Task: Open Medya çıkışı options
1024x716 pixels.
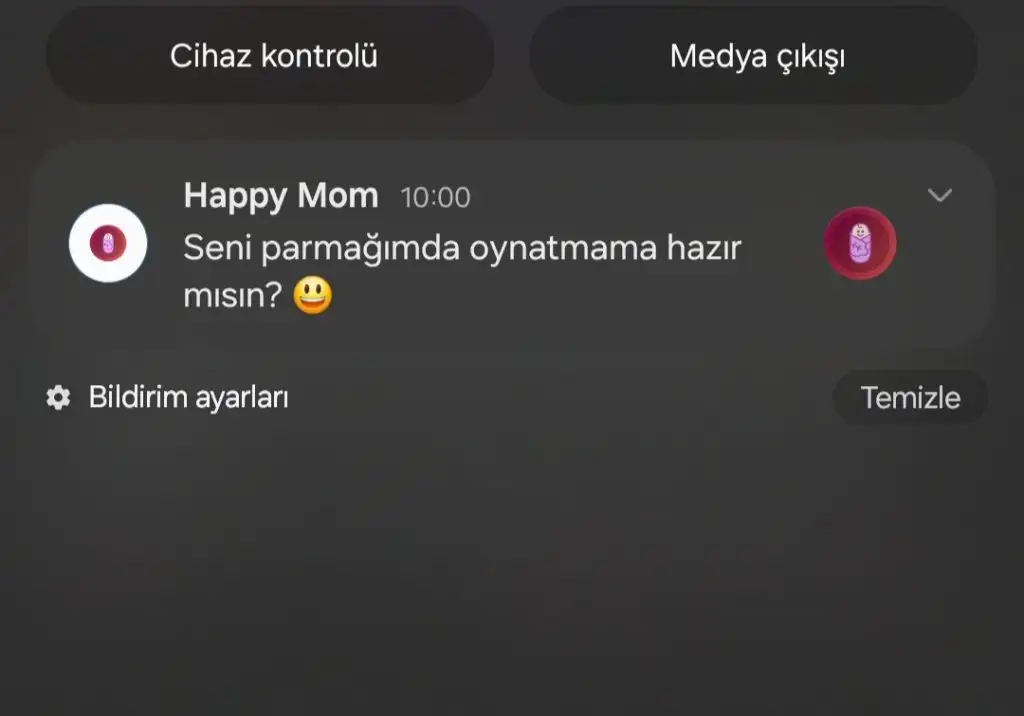Action: point(756,56)
